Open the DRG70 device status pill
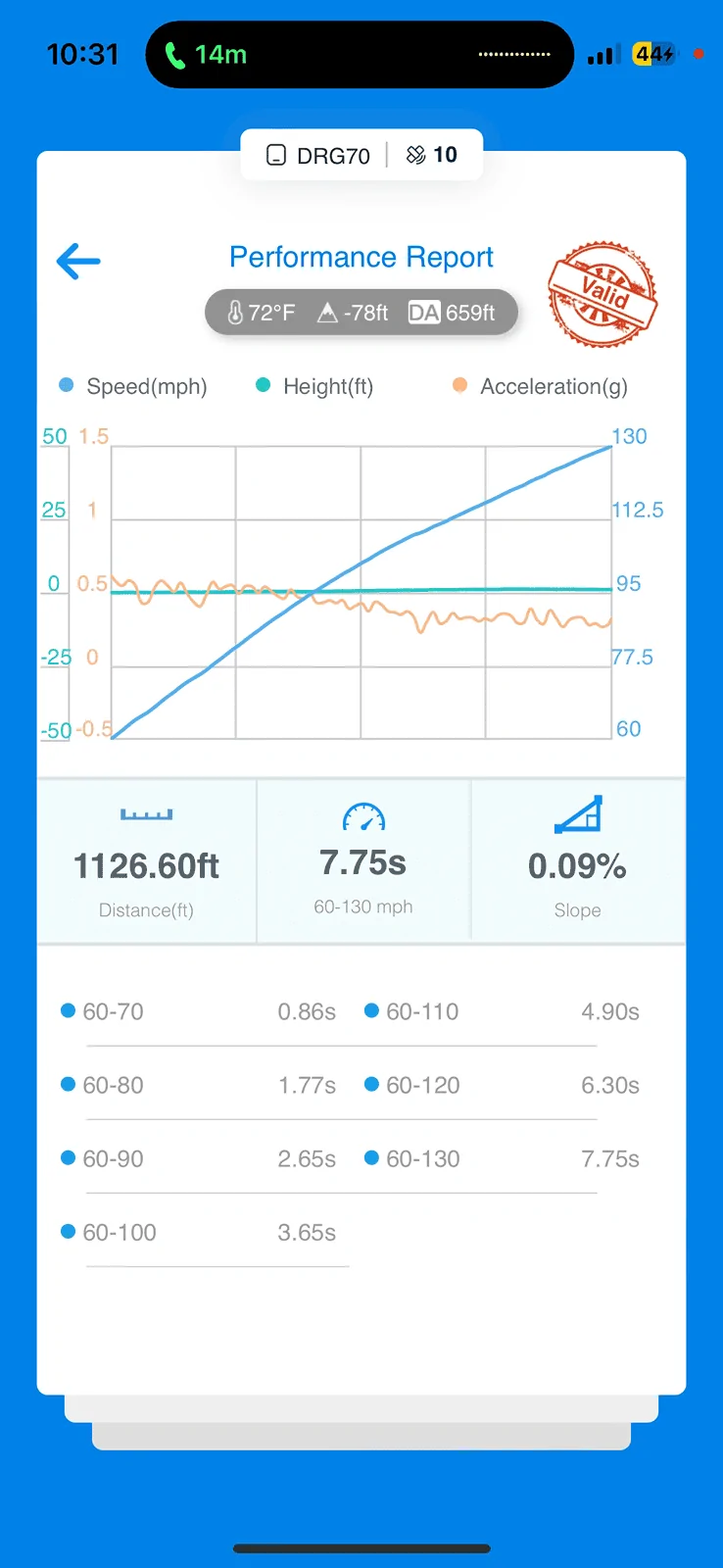Screen dimensions: 723x1568 [361, 155]
